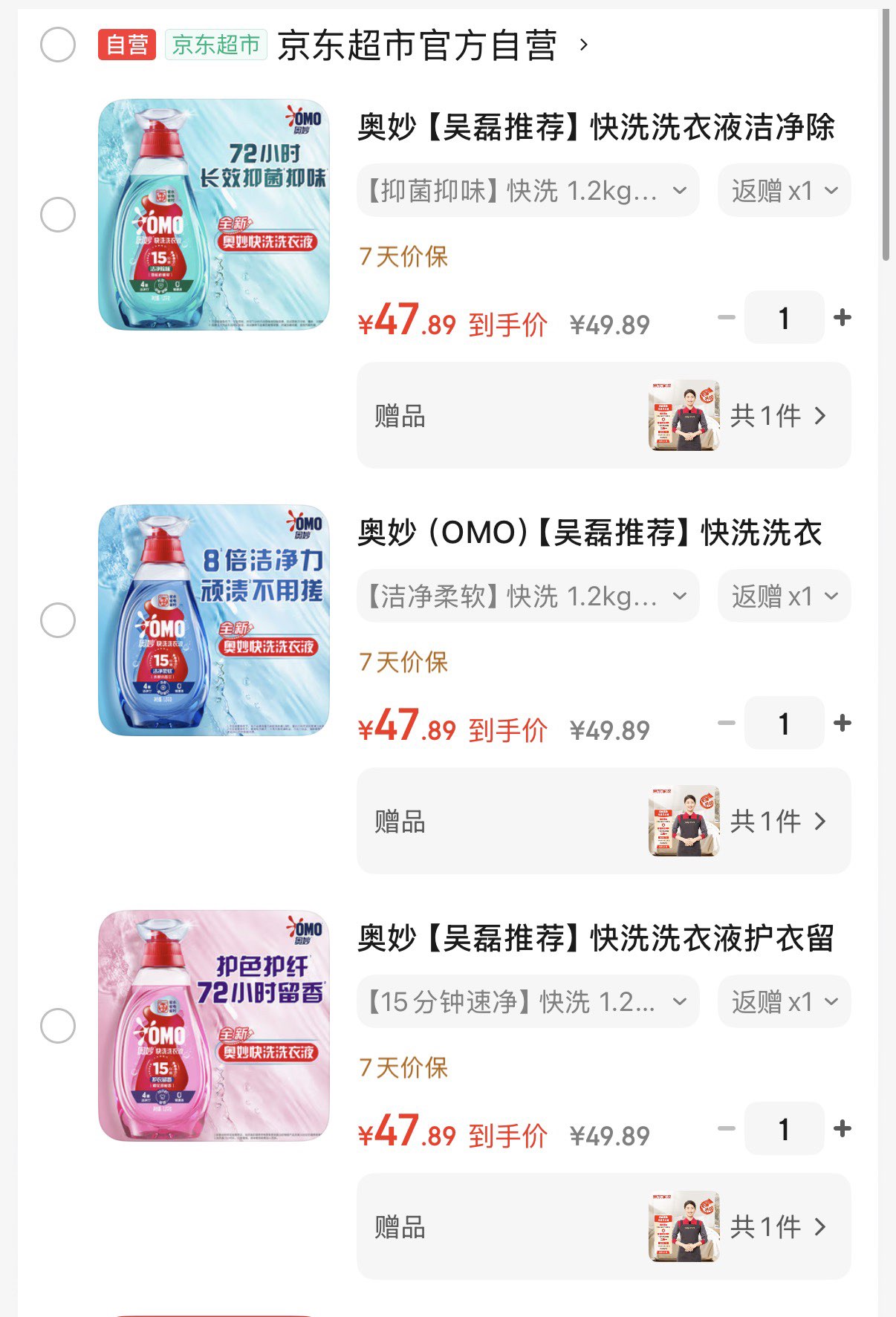Viewport: 896px width, 1317px height.
Task: Expand the 【洁净柔软】快洗 1.2kg spec dropdown
Action: coord(527,596)
